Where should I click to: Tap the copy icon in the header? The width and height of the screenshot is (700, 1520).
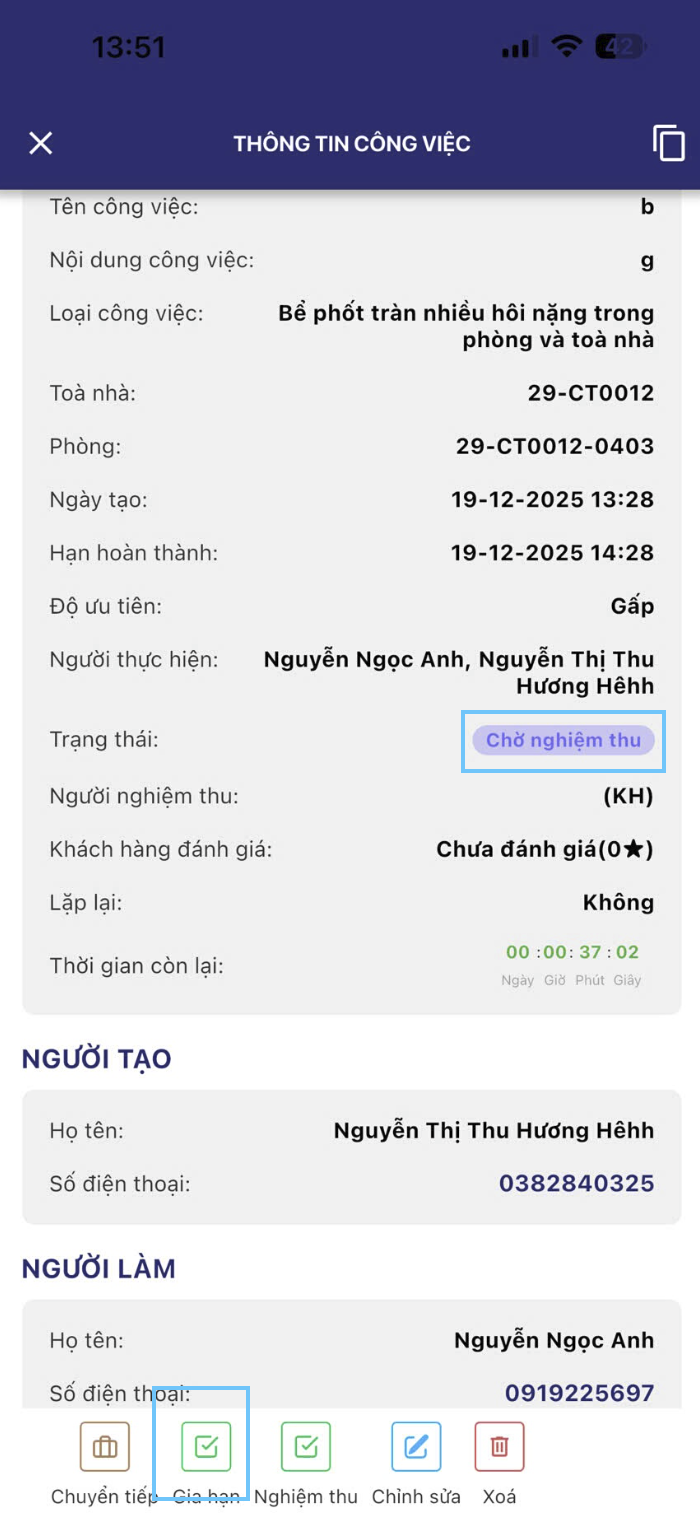pyautogui.click(x=668, y=143)
